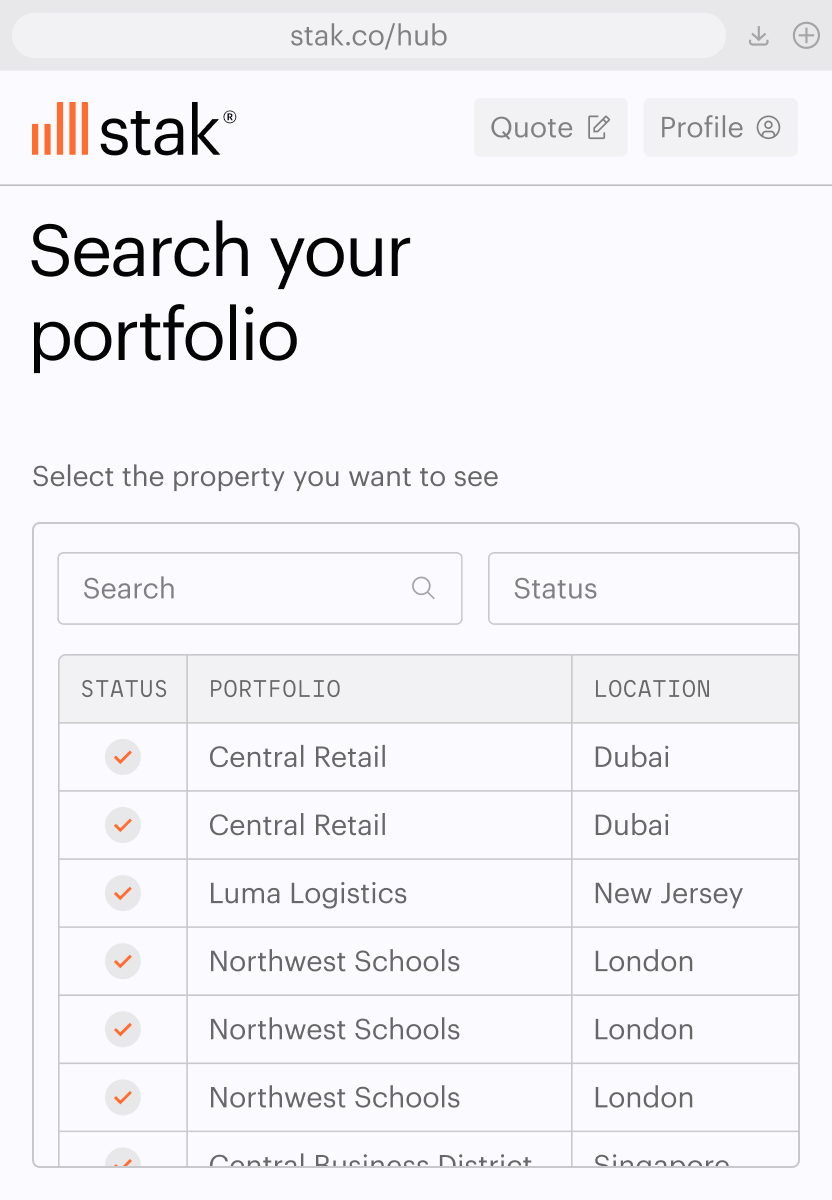832x1200 pixels.
Task: Tap the stak.co/hub address bar
Action: click(368, 36)
